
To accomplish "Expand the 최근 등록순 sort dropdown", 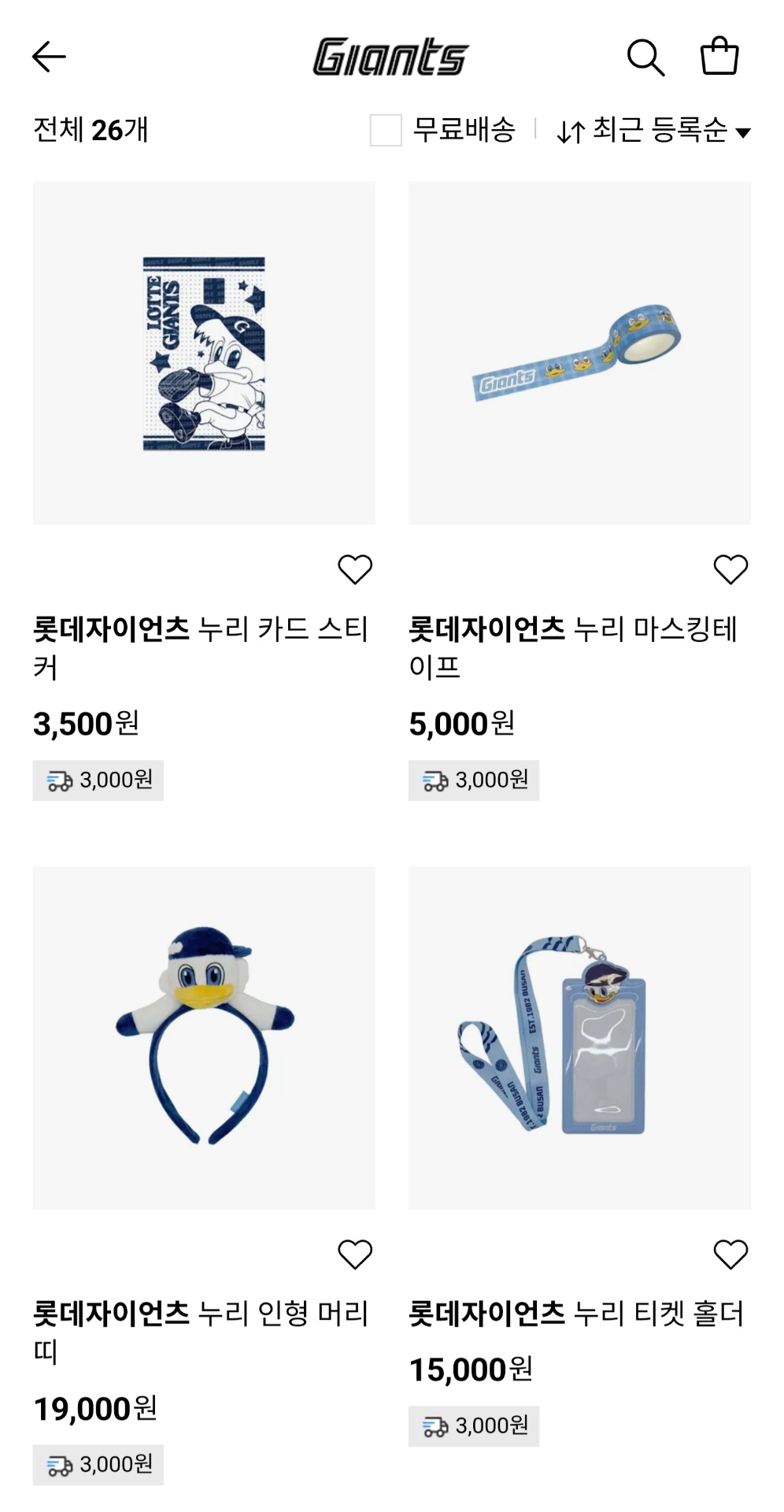I will 654,131.
